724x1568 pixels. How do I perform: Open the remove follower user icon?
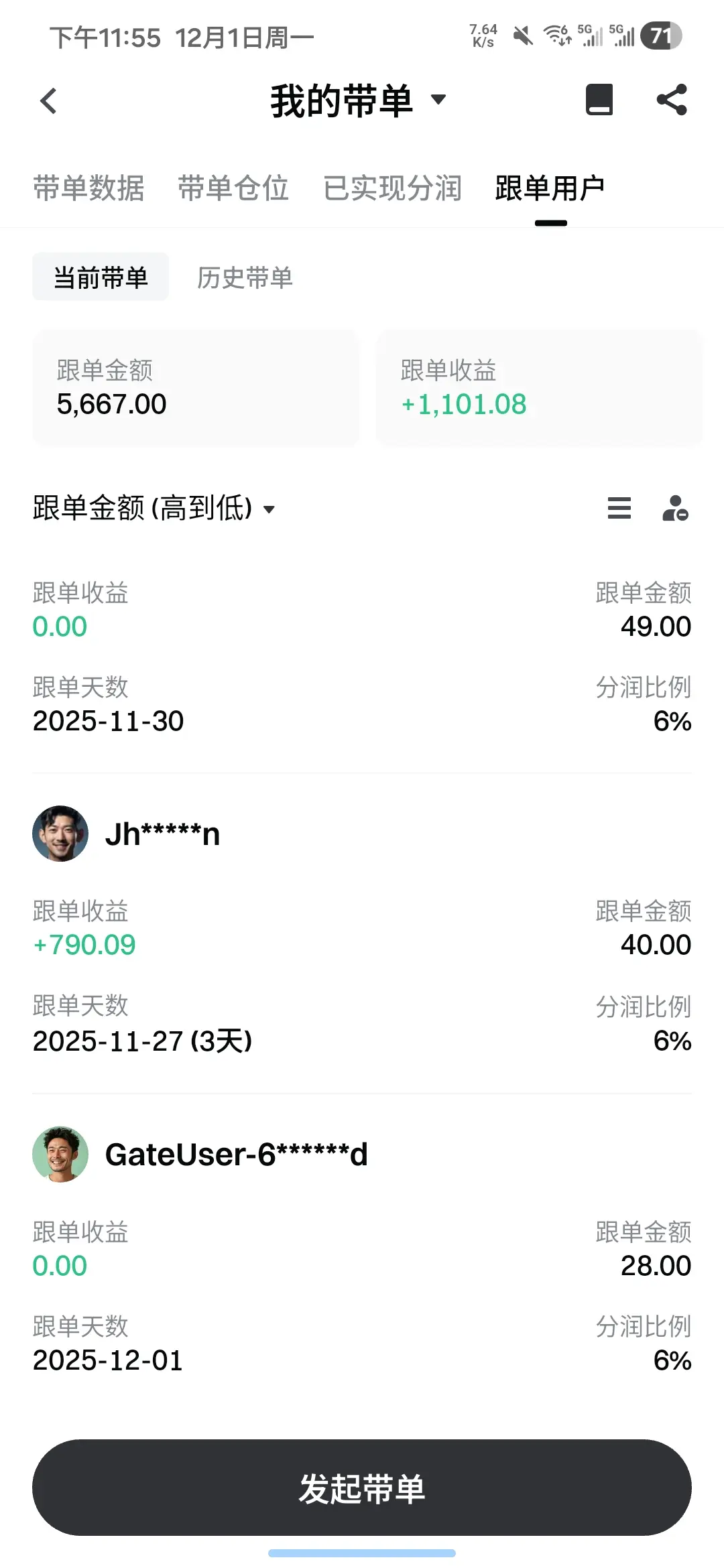(x=675, y=509)
